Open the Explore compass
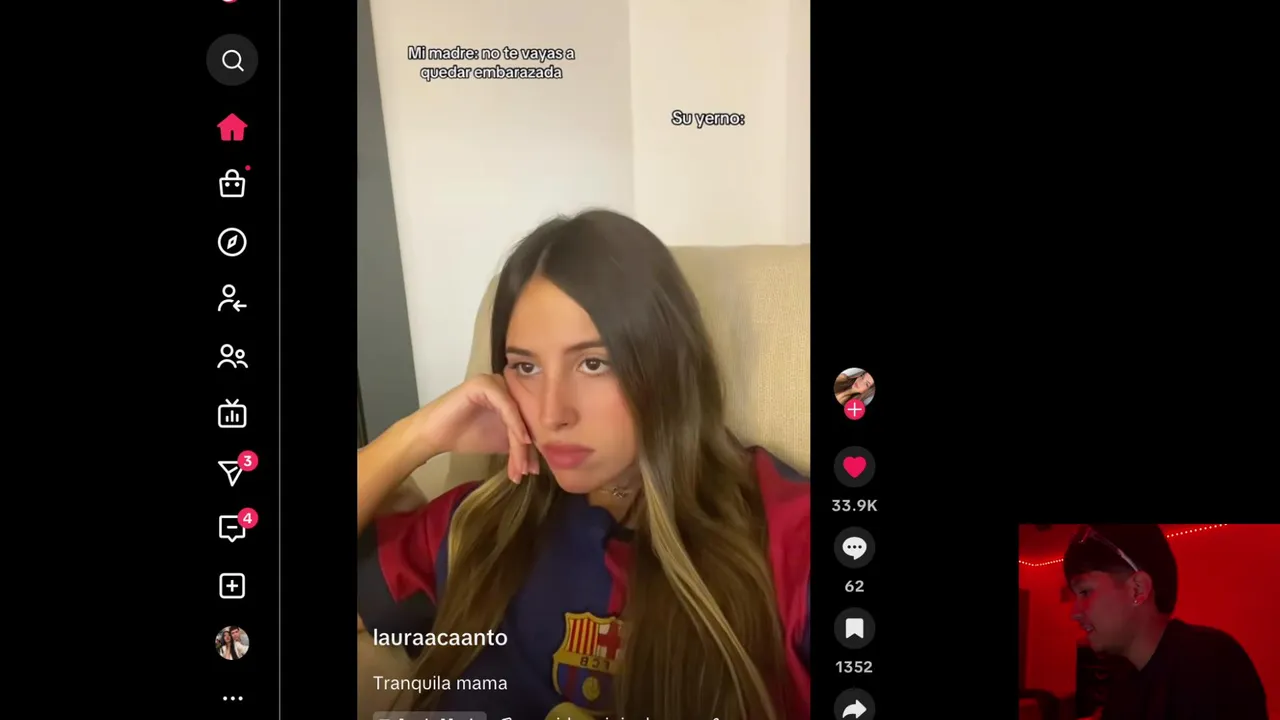The width and height of the screenshot is (1280, 720). [x=232, y=242]
